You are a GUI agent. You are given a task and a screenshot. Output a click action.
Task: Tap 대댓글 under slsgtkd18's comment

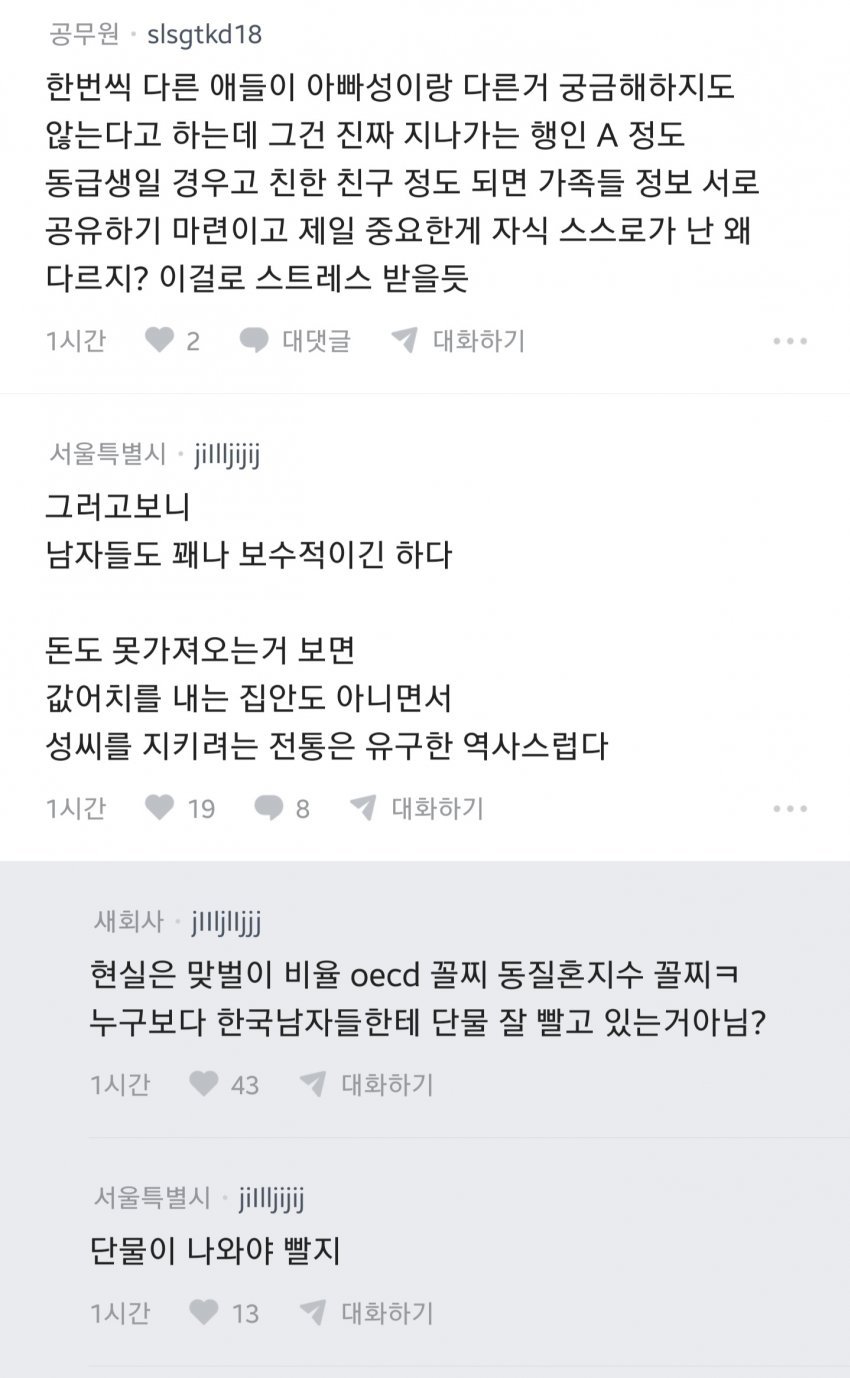coord(296,341)
